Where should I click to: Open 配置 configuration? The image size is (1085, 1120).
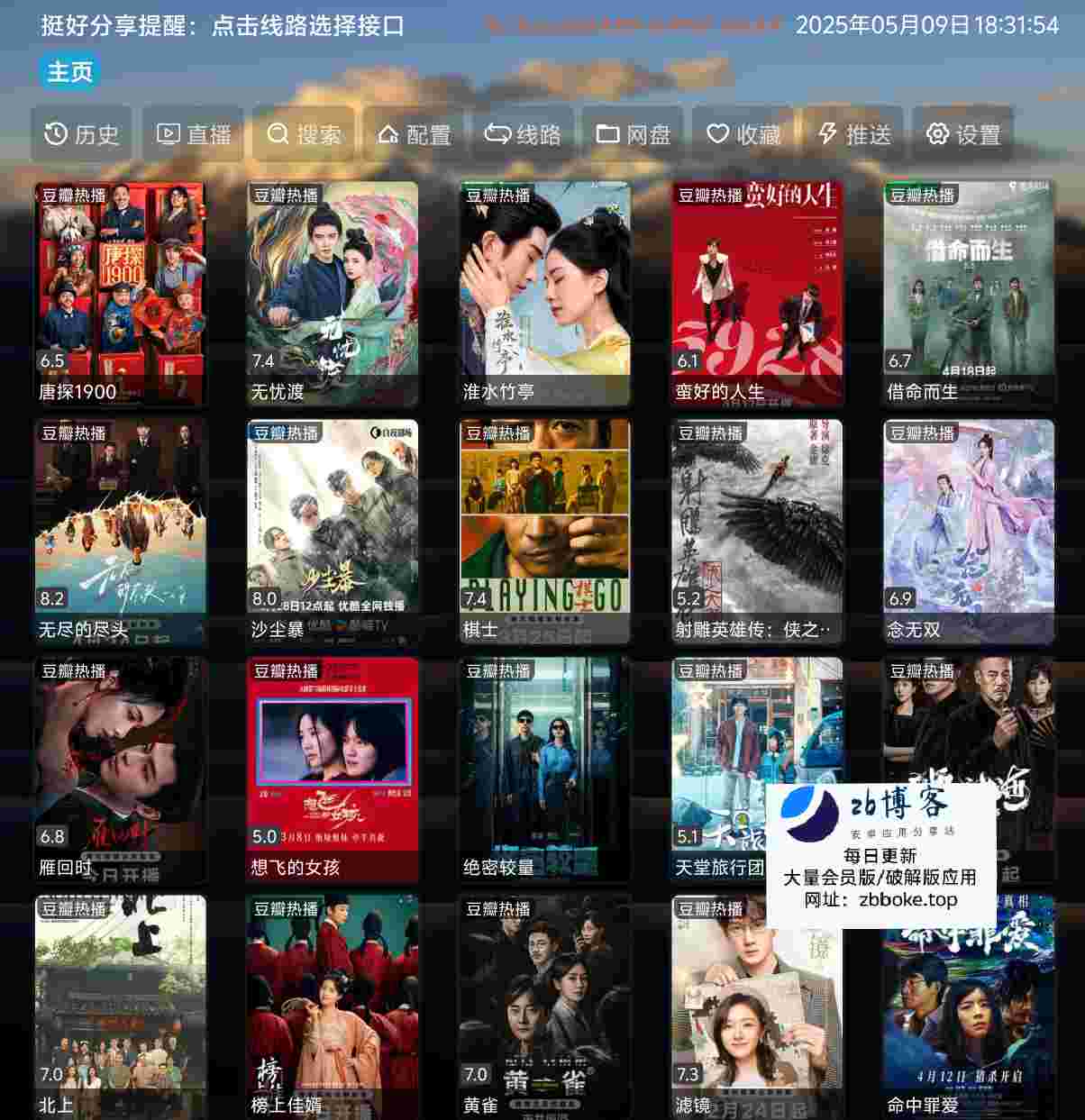pos(414,134)
